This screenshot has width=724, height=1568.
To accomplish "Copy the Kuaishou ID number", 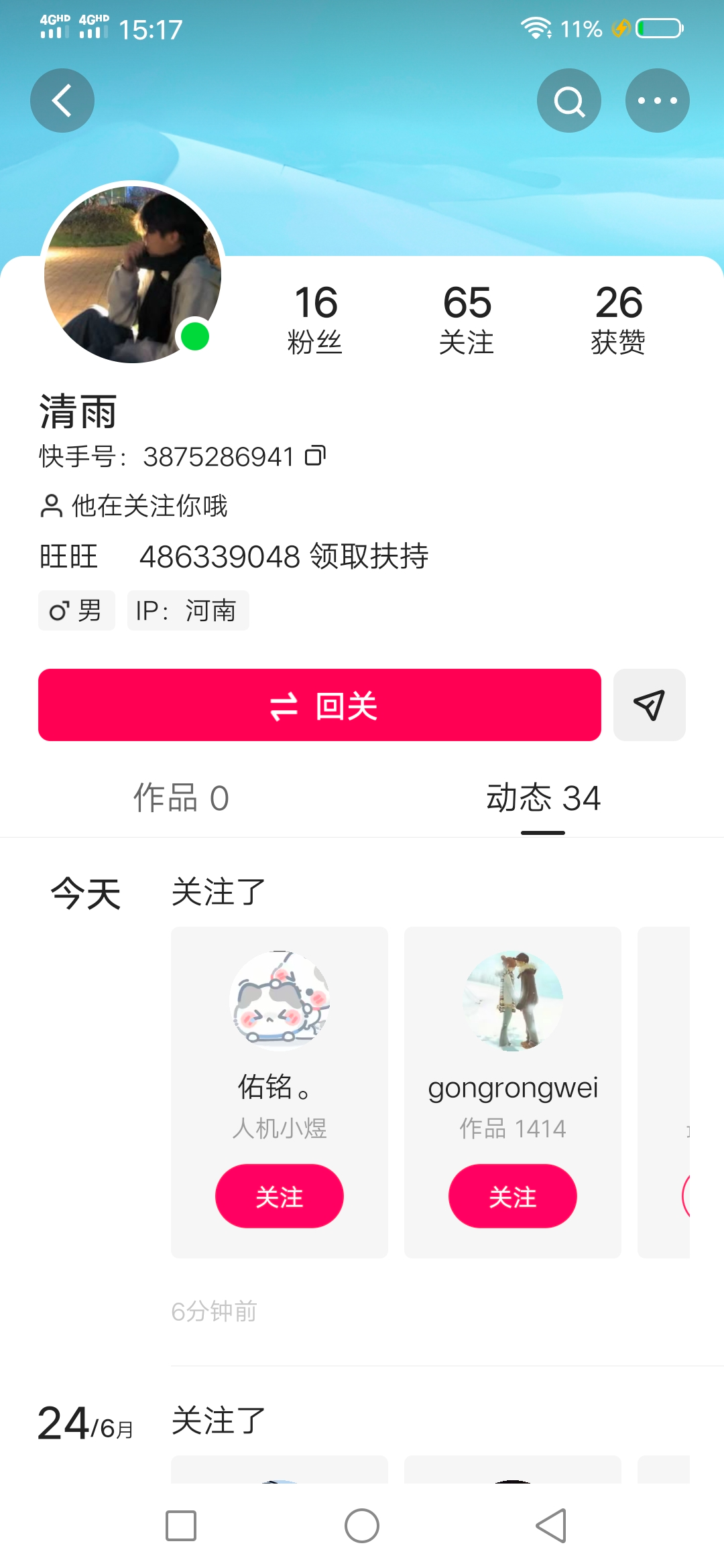I will tap(316, 456).
